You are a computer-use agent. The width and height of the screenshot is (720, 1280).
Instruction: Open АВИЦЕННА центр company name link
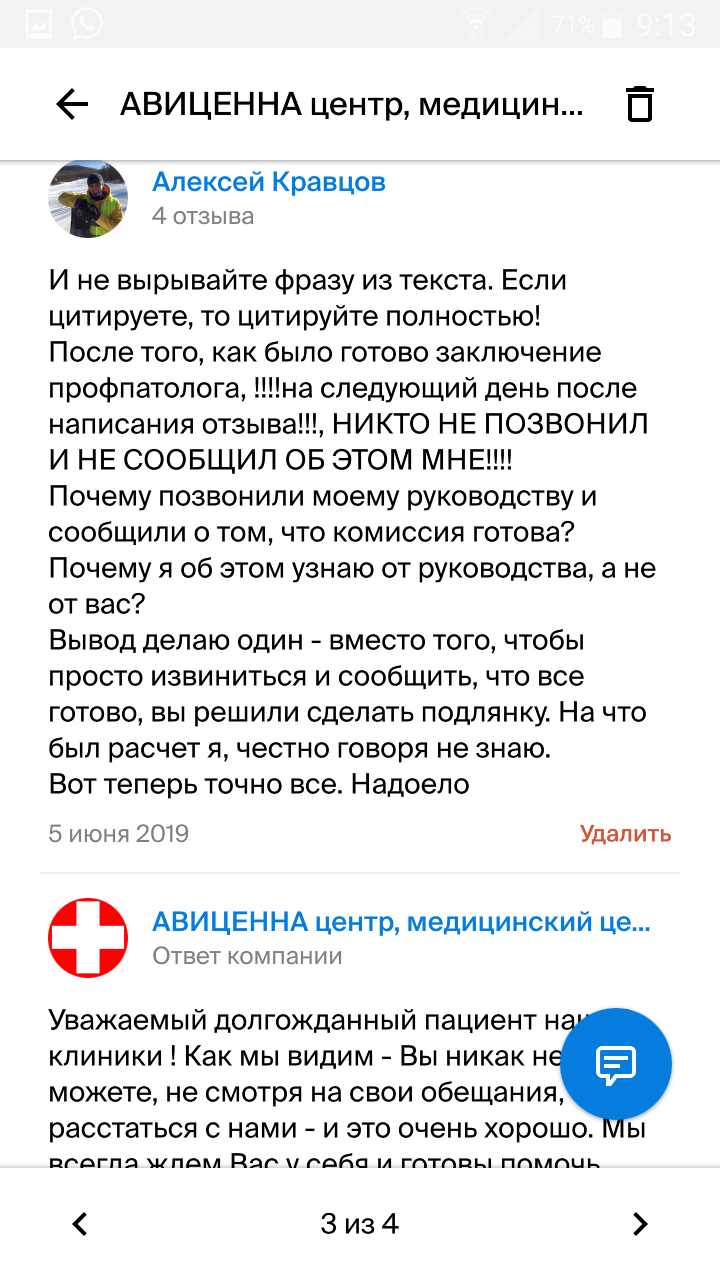[400, 922]
